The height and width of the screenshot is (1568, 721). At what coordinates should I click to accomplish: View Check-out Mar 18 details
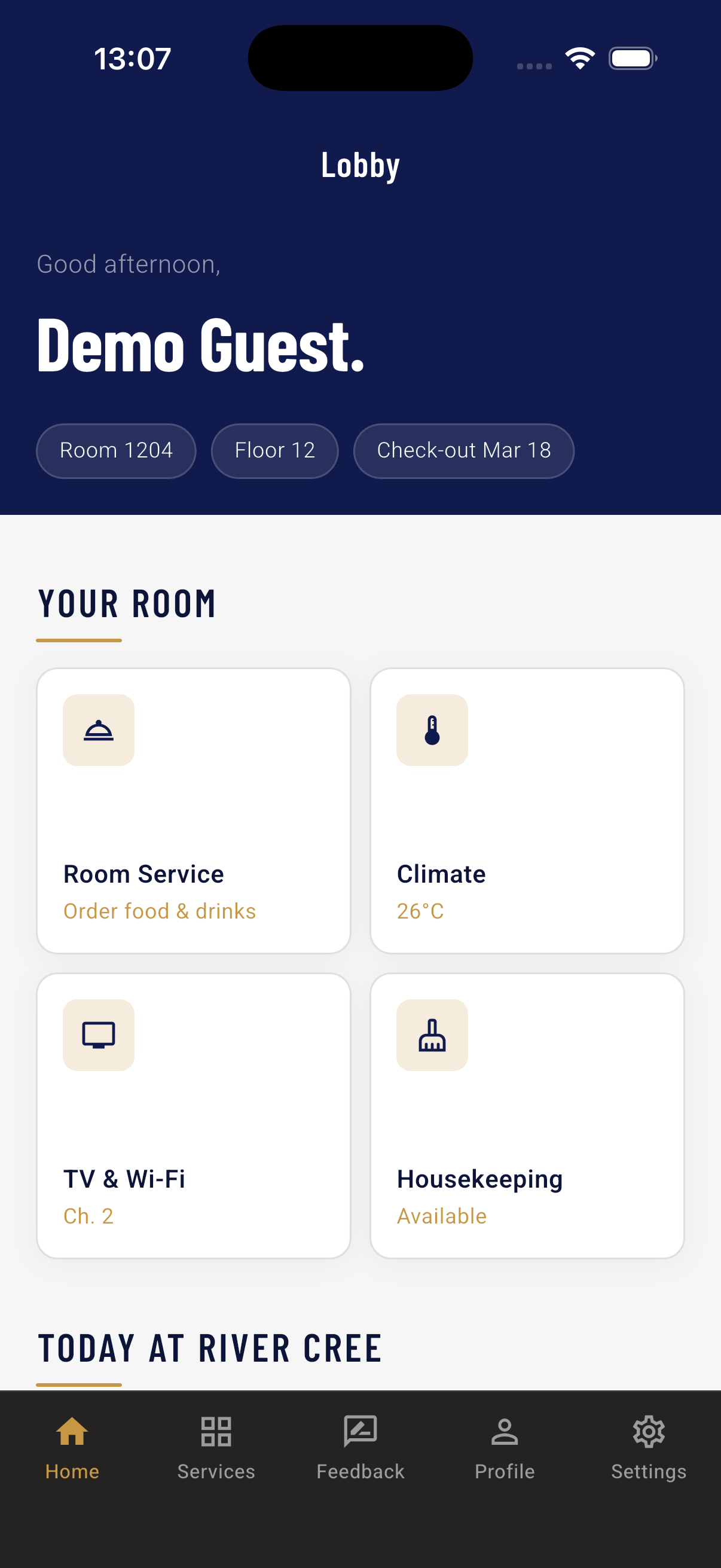[464, 450]
